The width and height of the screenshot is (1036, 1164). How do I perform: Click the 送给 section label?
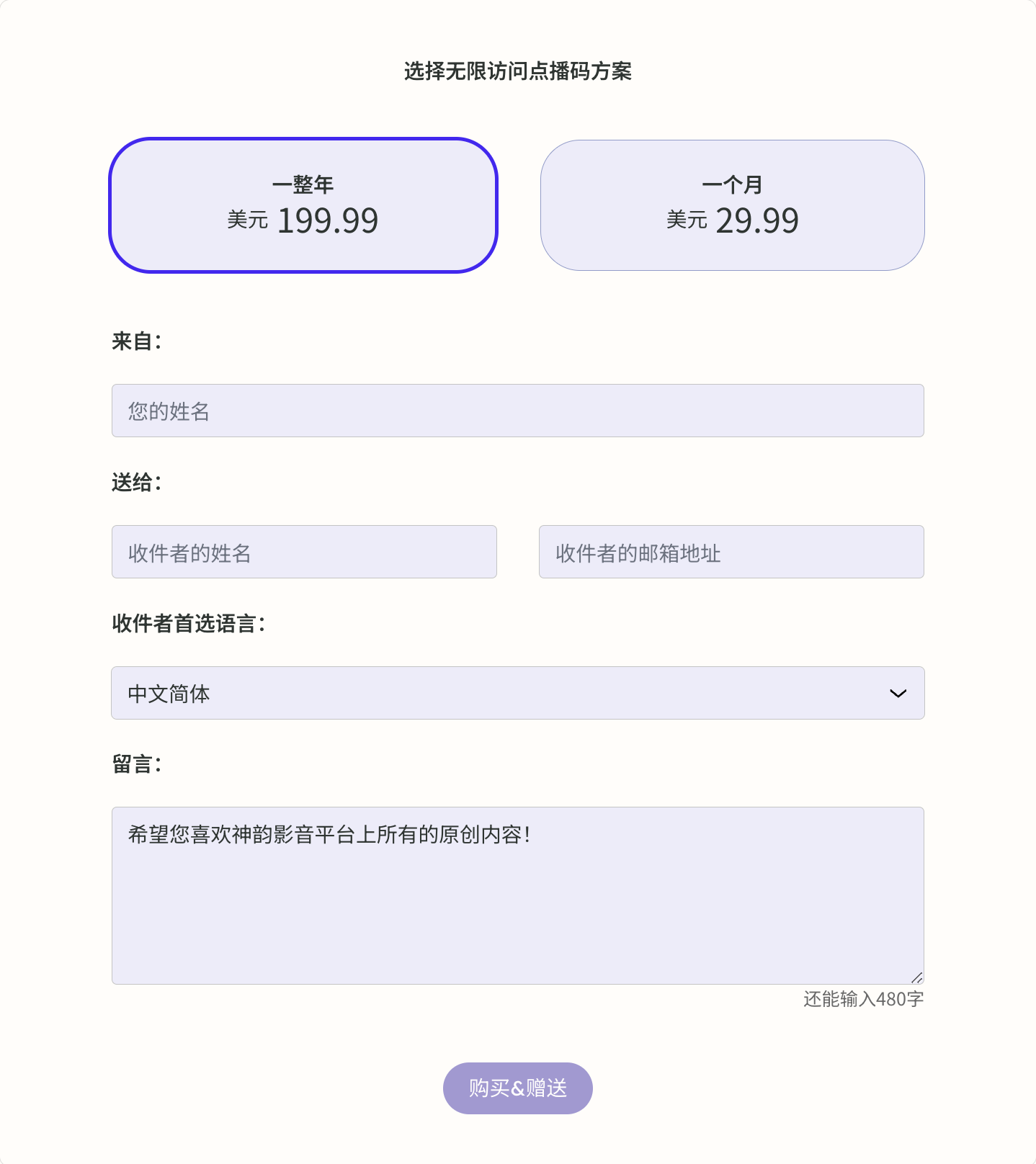pyautogui.click(x=136, y=481)
